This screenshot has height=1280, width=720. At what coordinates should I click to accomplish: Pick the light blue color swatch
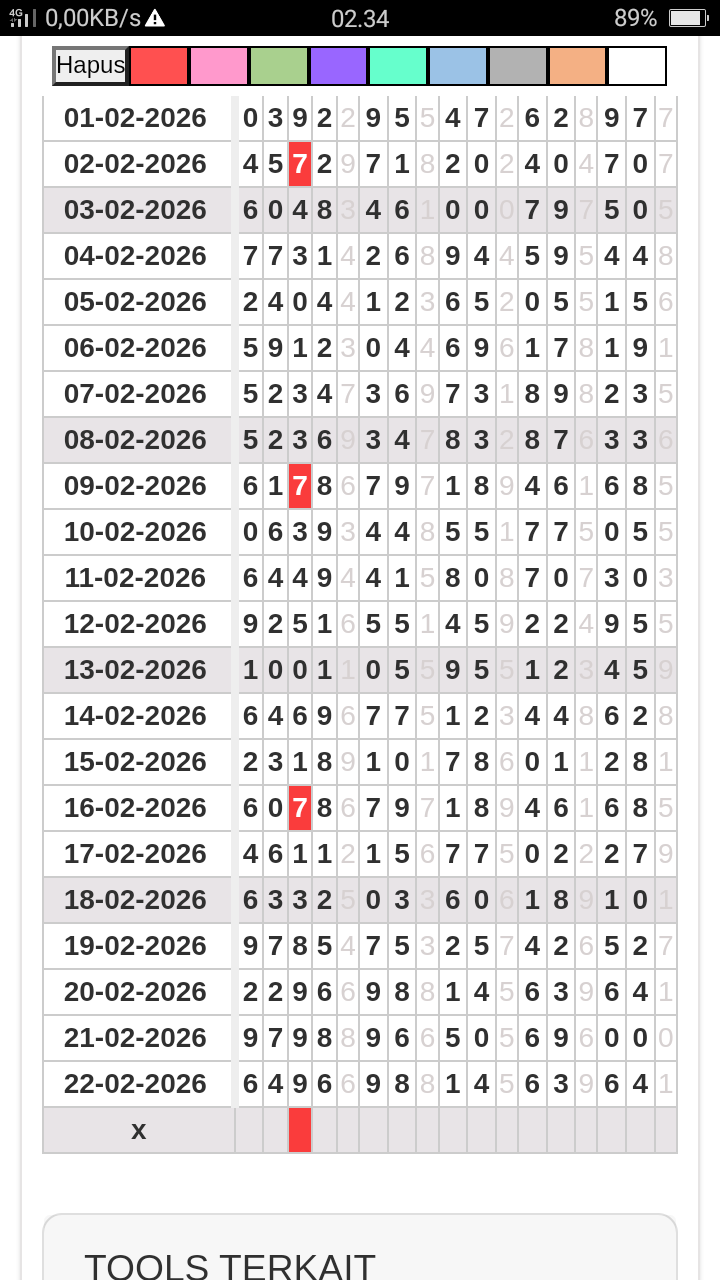[x=458, y=66]
